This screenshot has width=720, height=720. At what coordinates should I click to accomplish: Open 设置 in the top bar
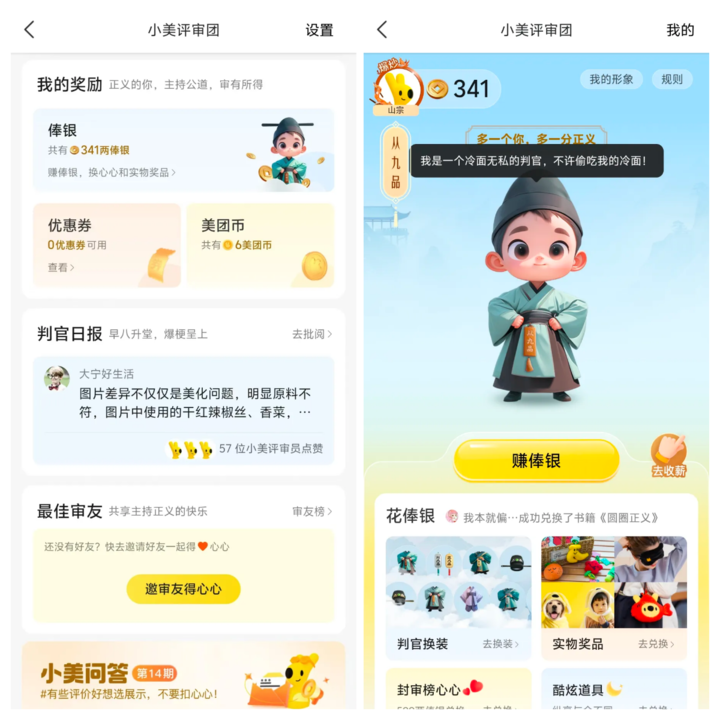pos(319,30)
